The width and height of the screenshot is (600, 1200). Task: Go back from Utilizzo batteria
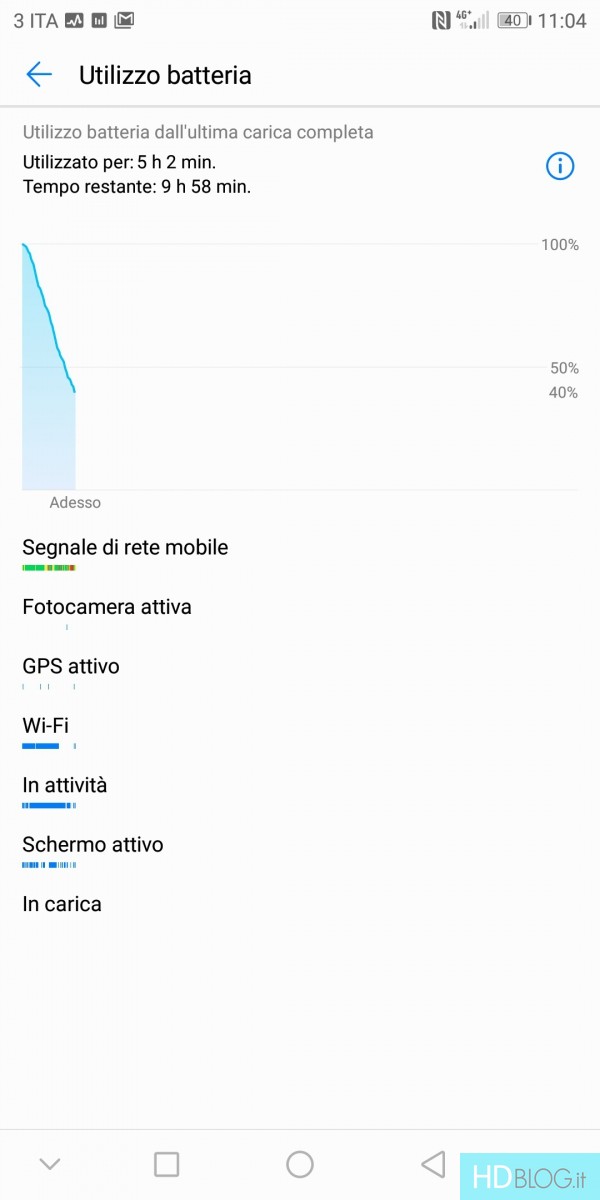point(38,75)
